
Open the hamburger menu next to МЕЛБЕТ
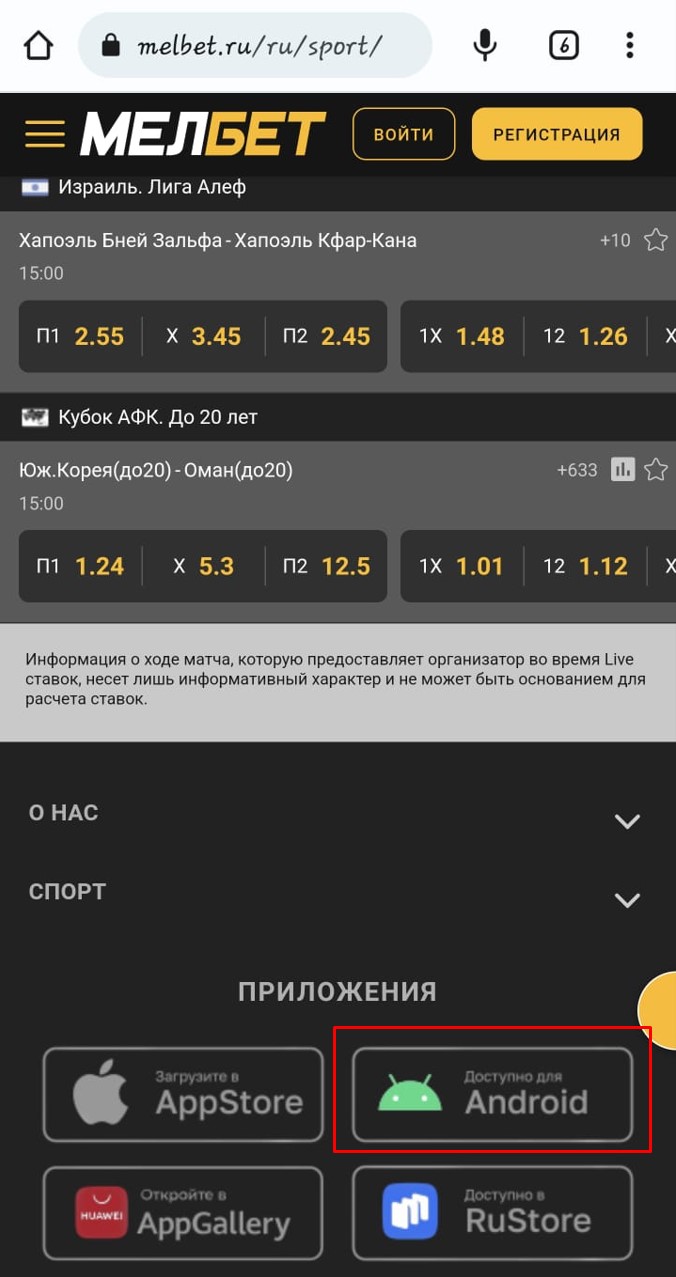pos(45,134)
